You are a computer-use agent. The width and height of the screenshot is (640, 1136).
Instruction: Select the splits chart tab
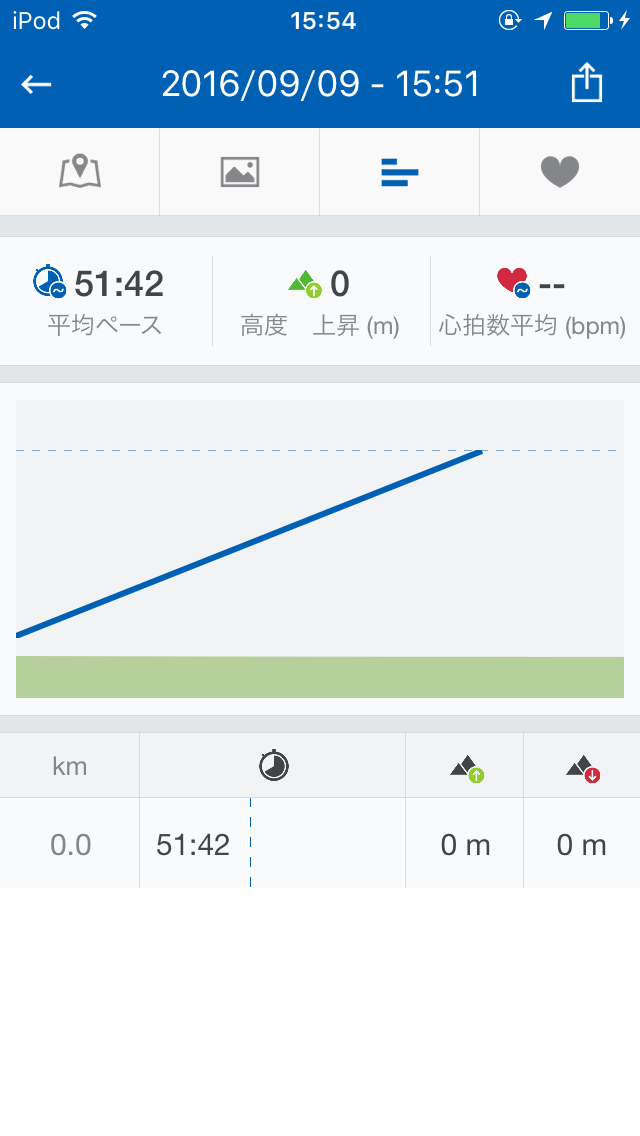[399, 172]
